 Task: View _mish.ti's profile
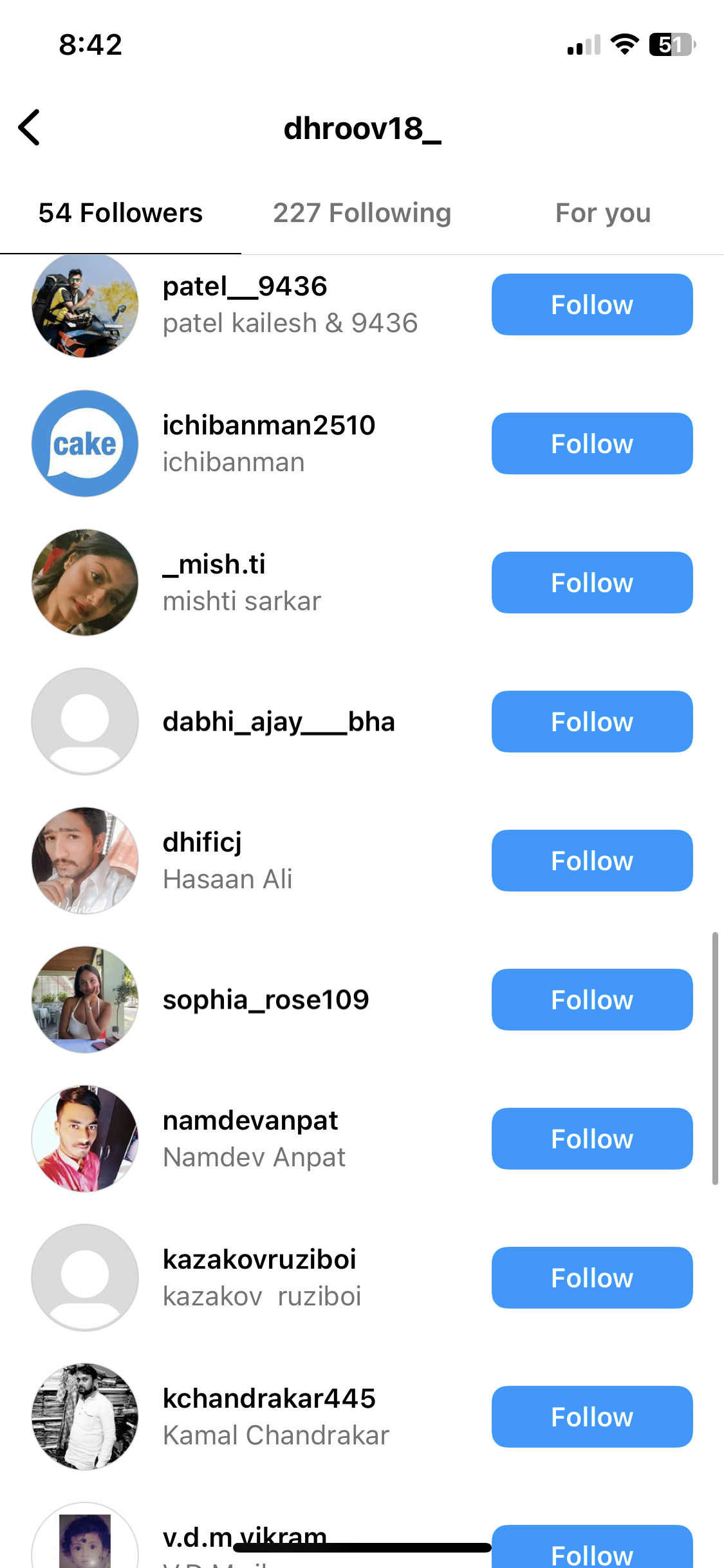click(214, 565)
